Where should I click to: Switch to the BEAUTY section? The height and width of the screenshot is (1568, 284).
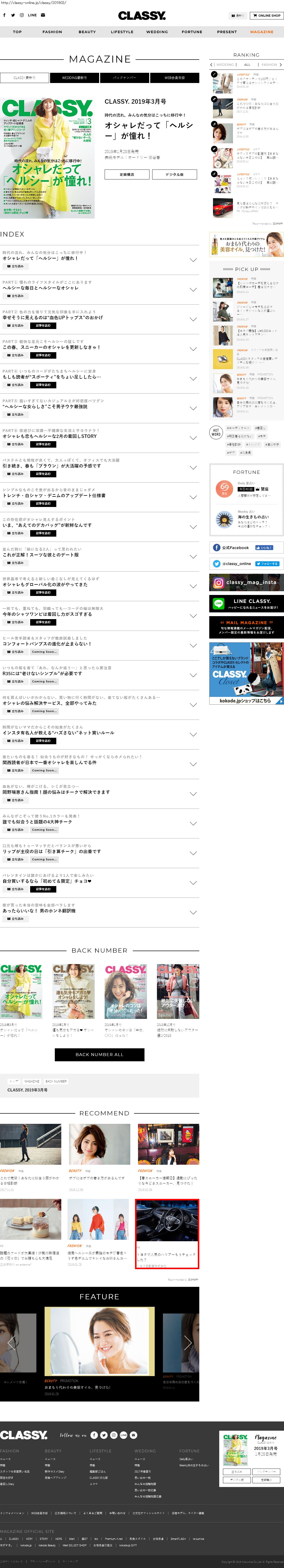[x=87, y=32]
